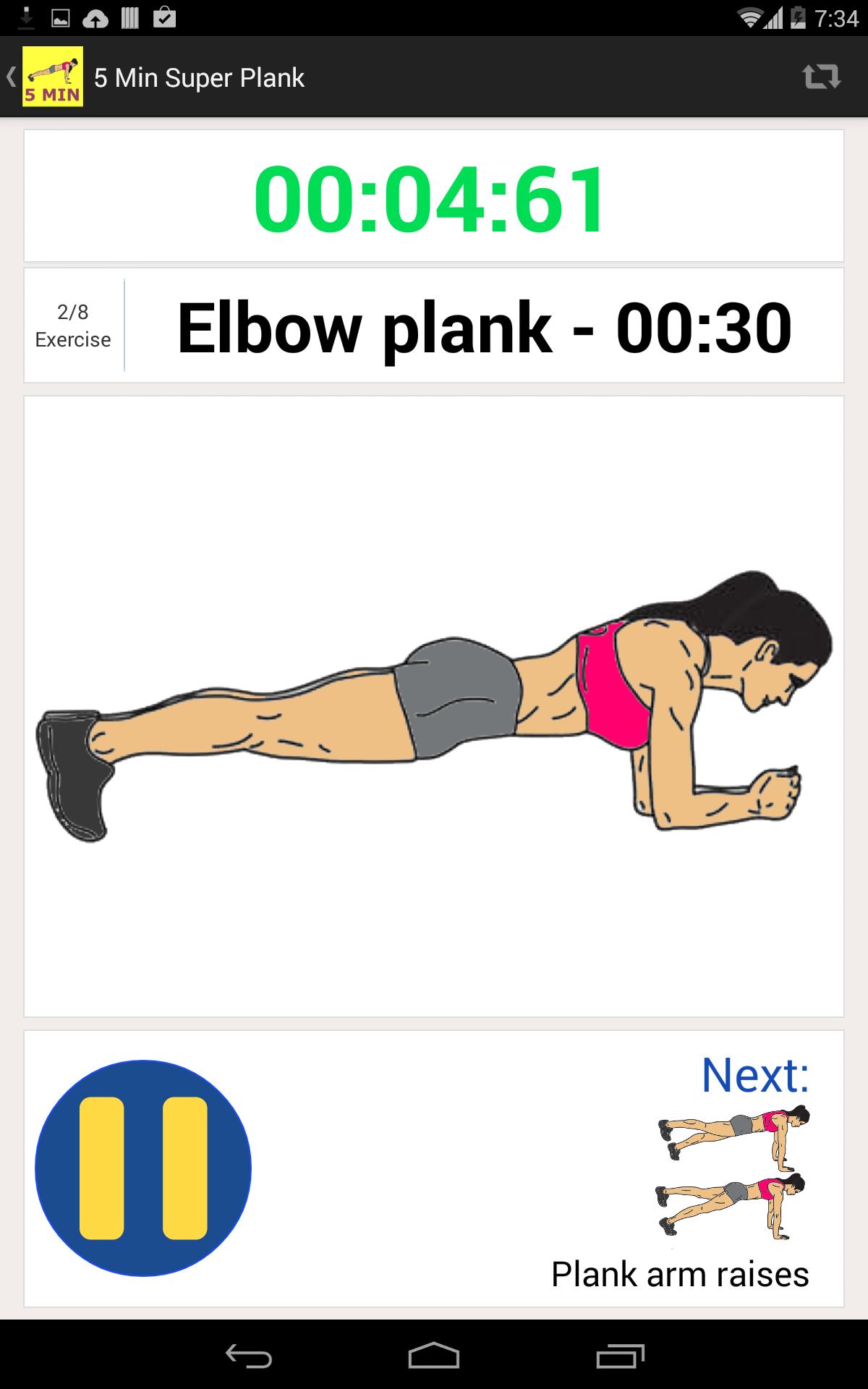Select the Elbow plank - 00:30 title
Image resolution: width=868 pixels, height=1389 pixels.
[483, 329]
